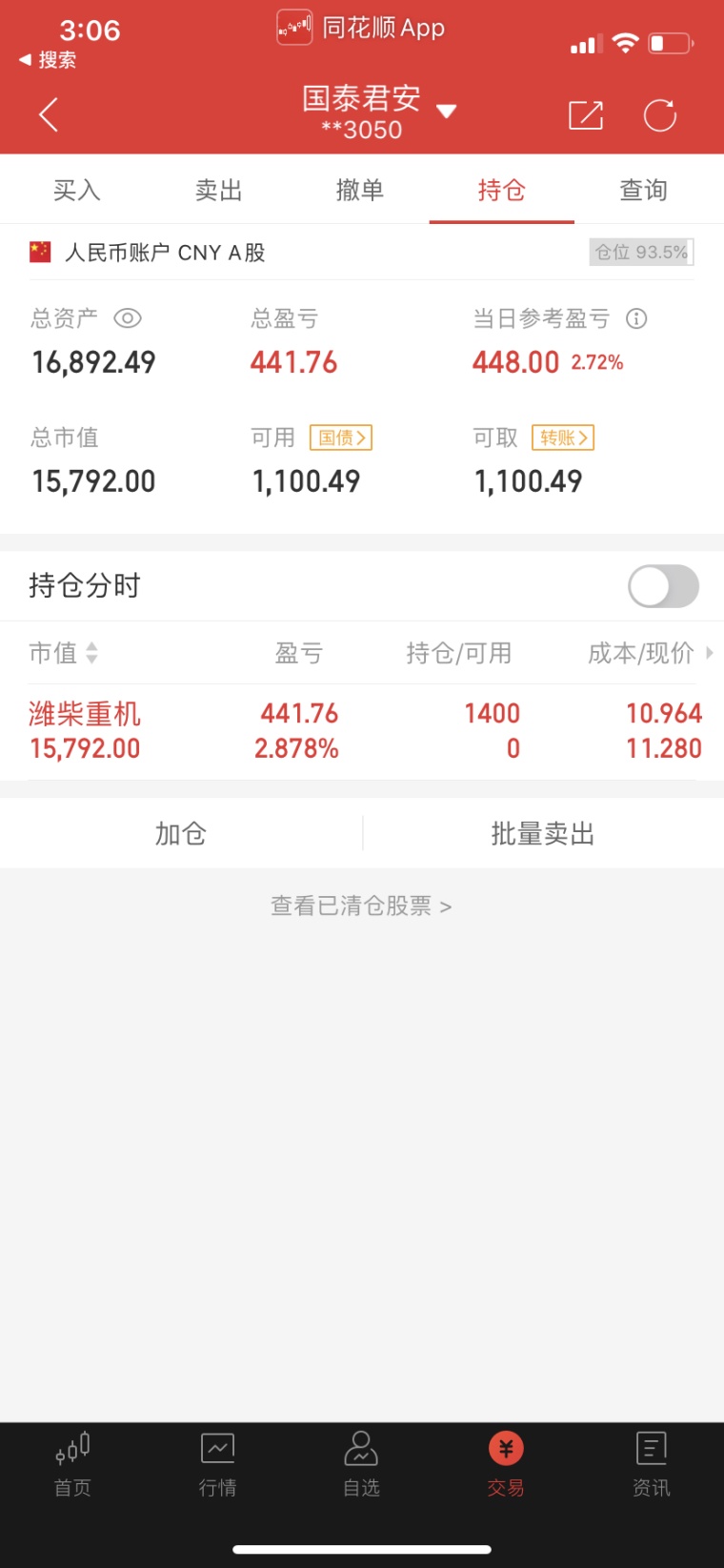View 查看已清仓股票 link
Viewport: 724px width, 1568px height.
tap(361, 906)
